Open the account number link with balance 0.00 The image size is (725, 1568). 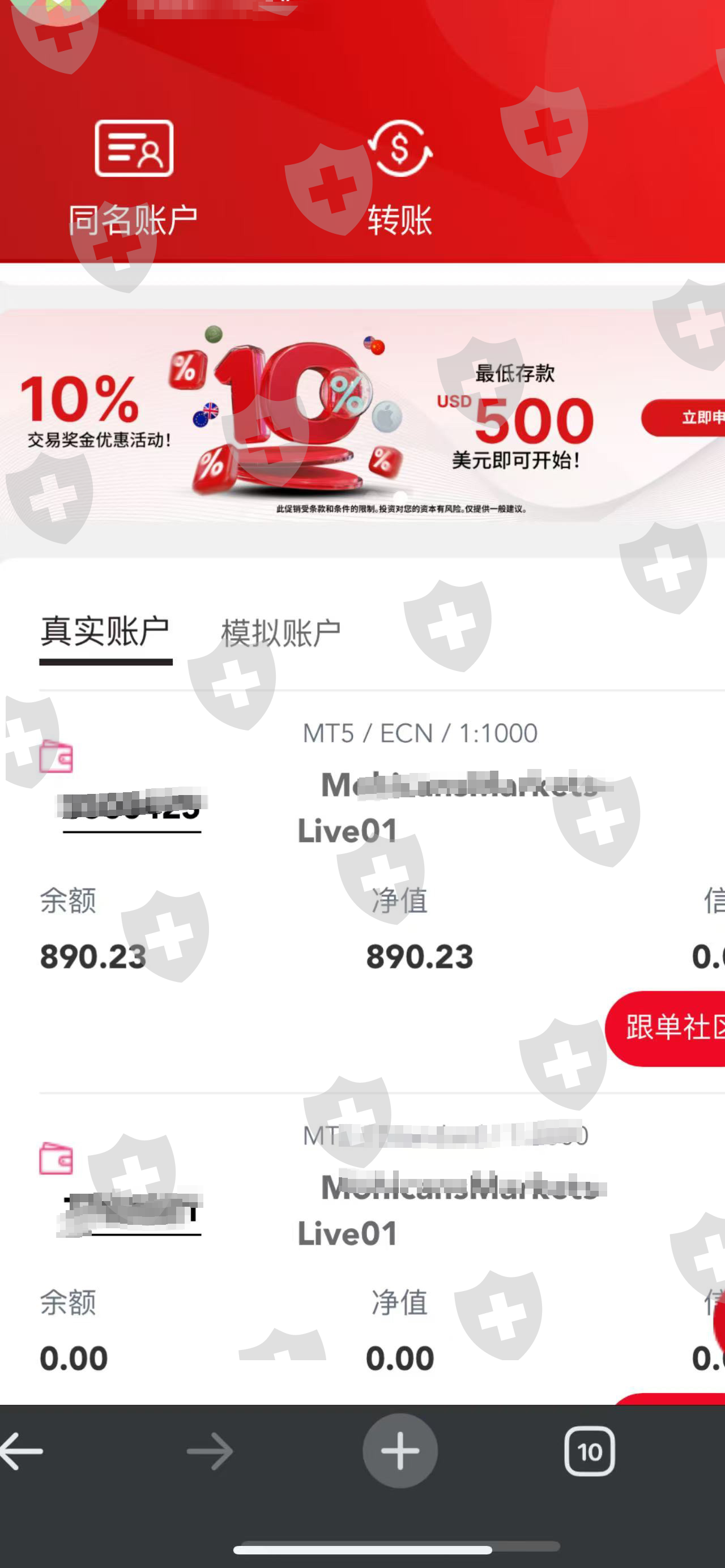(131, 1212)
